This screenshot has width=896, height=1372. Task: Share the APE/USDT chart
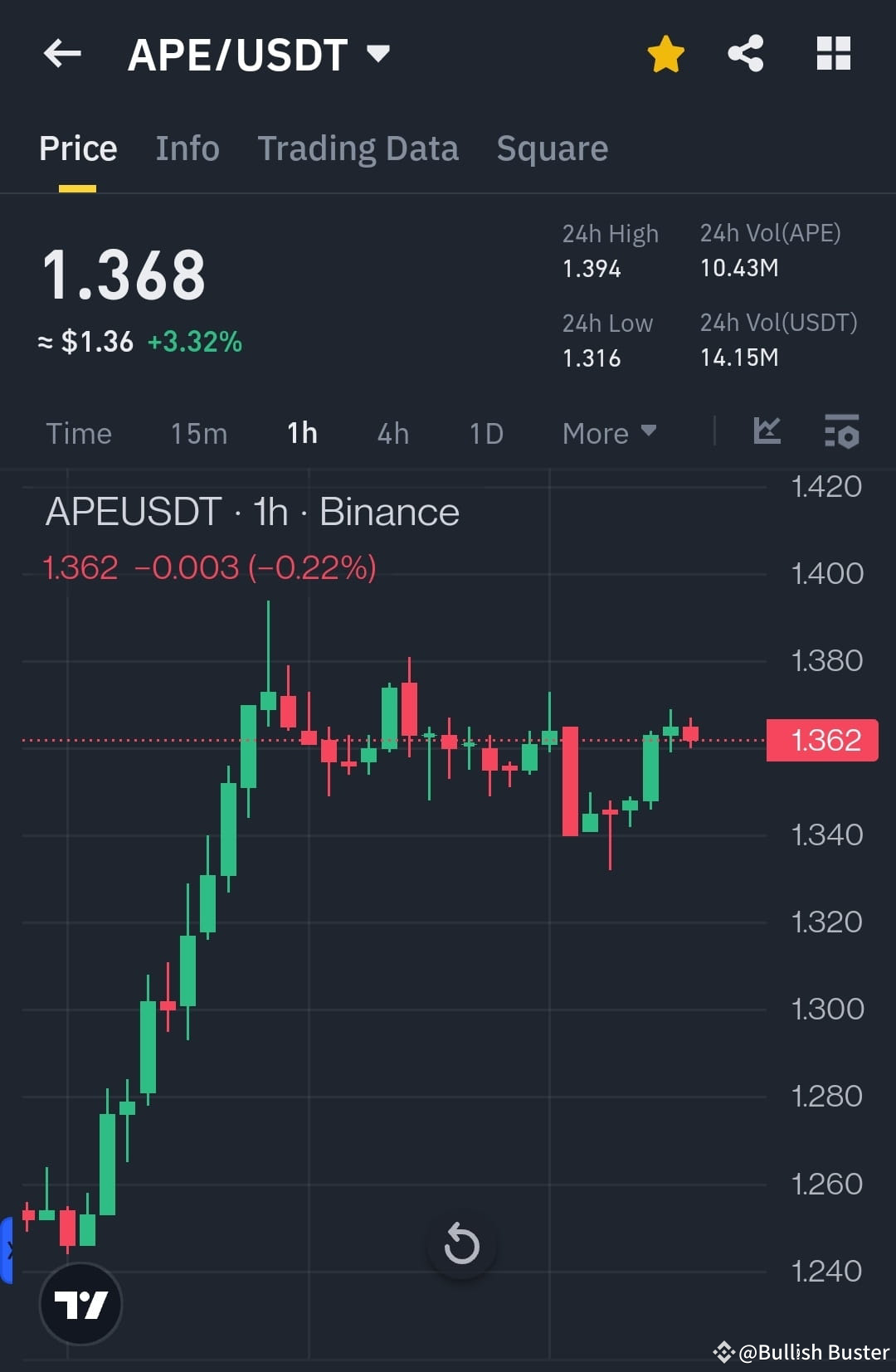click(745, 52)
